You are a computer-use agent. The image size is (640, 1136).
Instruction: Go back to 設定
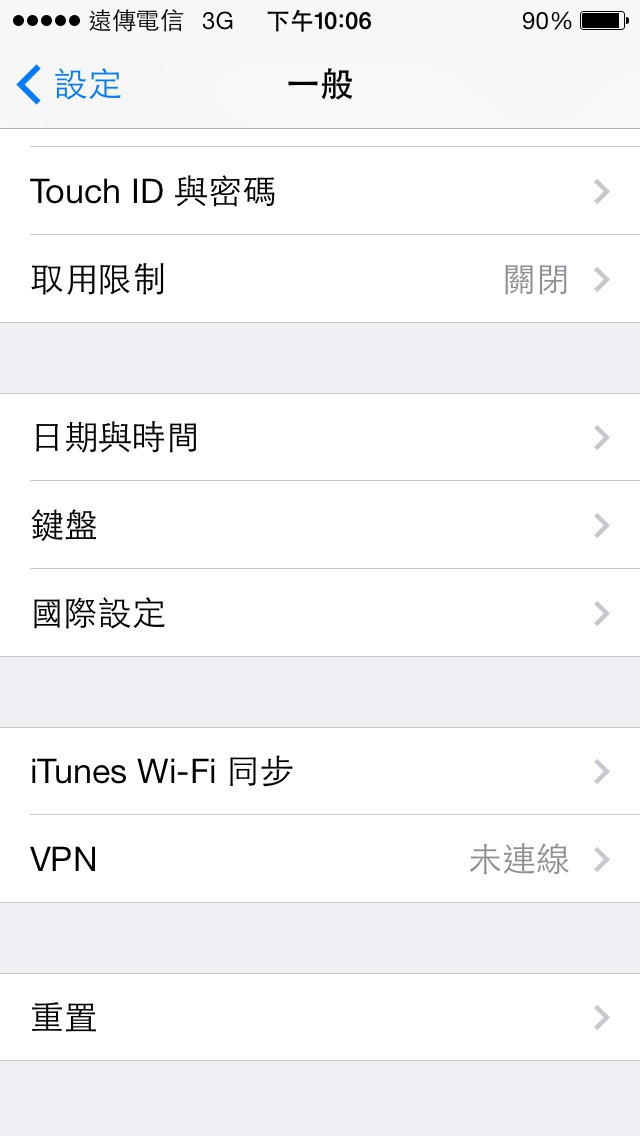(x=69, y=84)
